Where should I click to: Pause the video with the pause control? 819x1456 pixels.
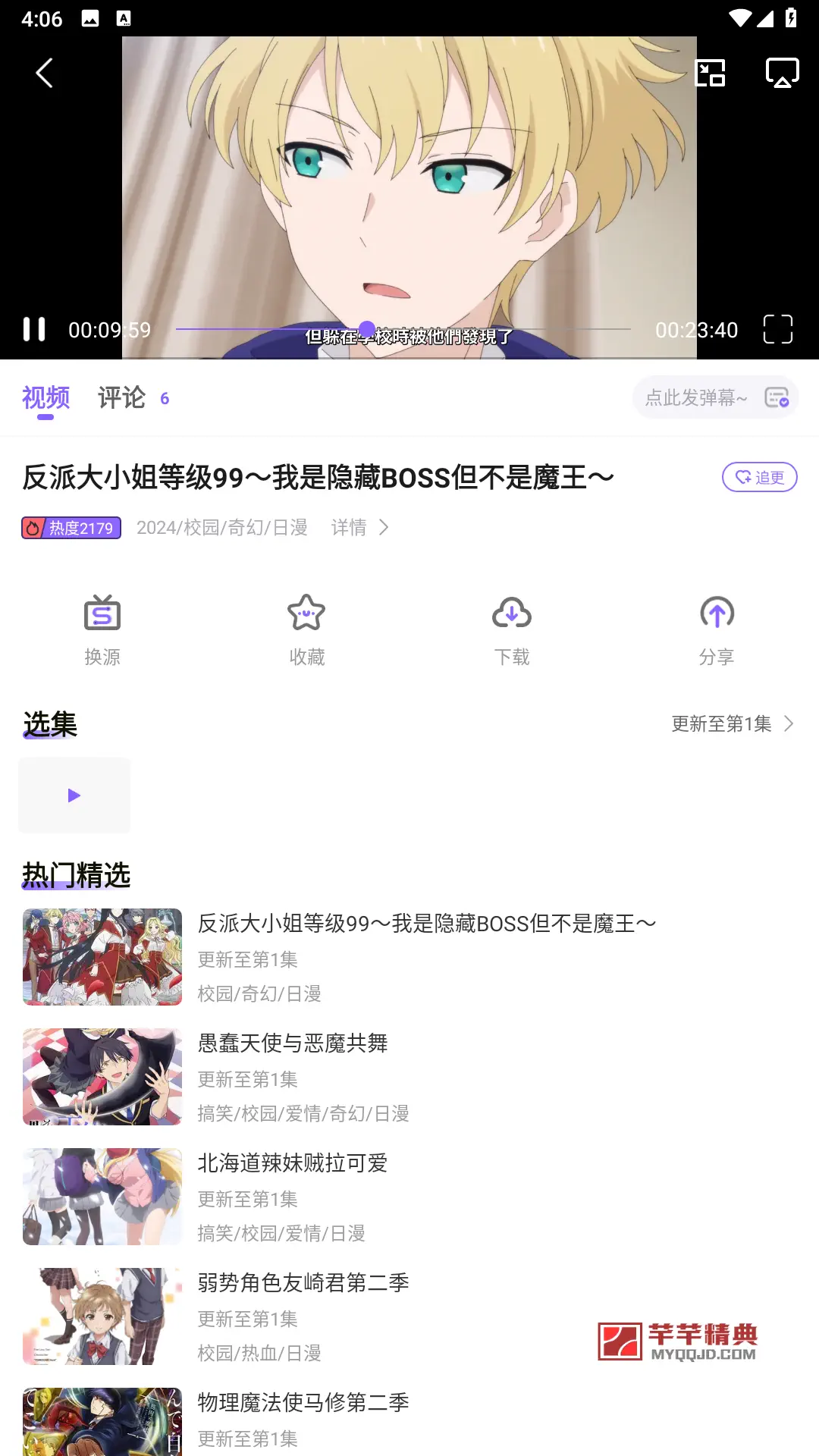33,330
